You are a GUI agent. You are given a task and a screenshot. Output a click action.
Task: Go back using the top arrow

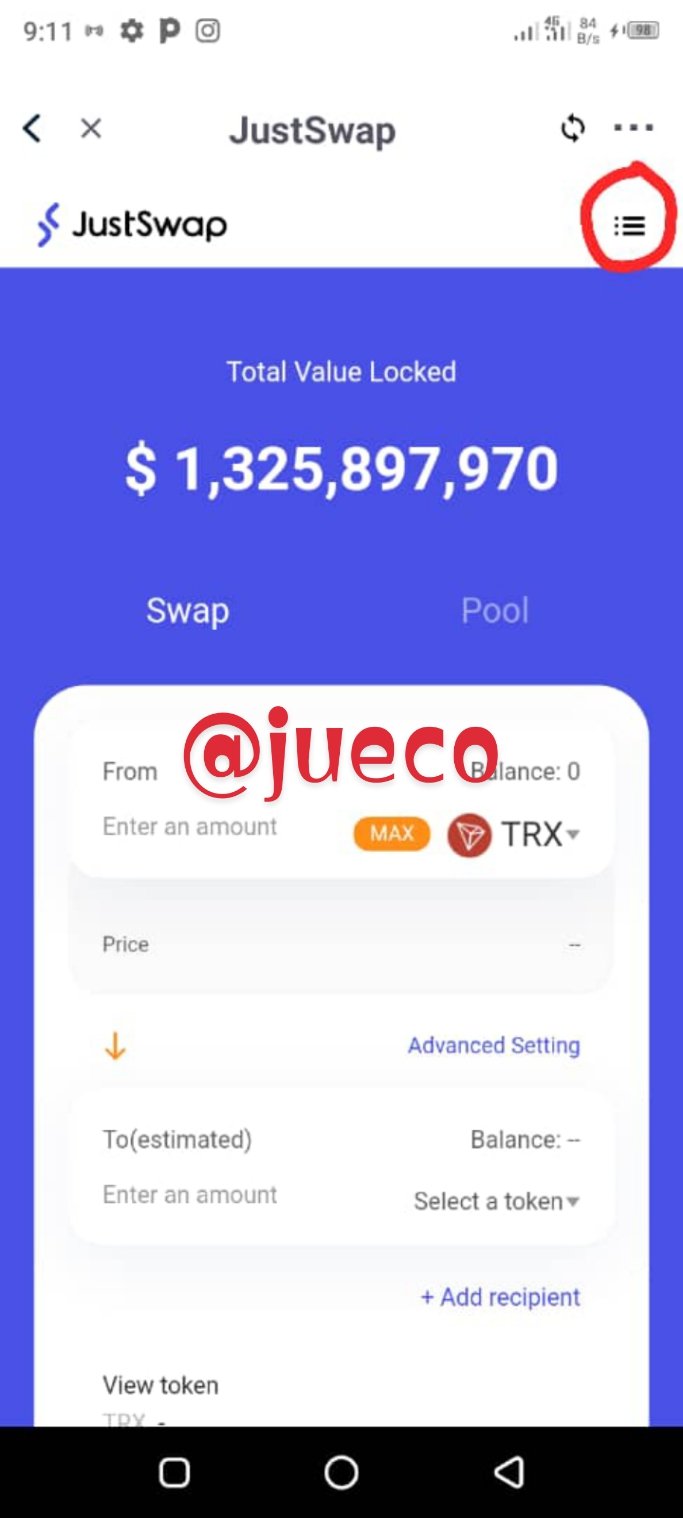point(32,129)
